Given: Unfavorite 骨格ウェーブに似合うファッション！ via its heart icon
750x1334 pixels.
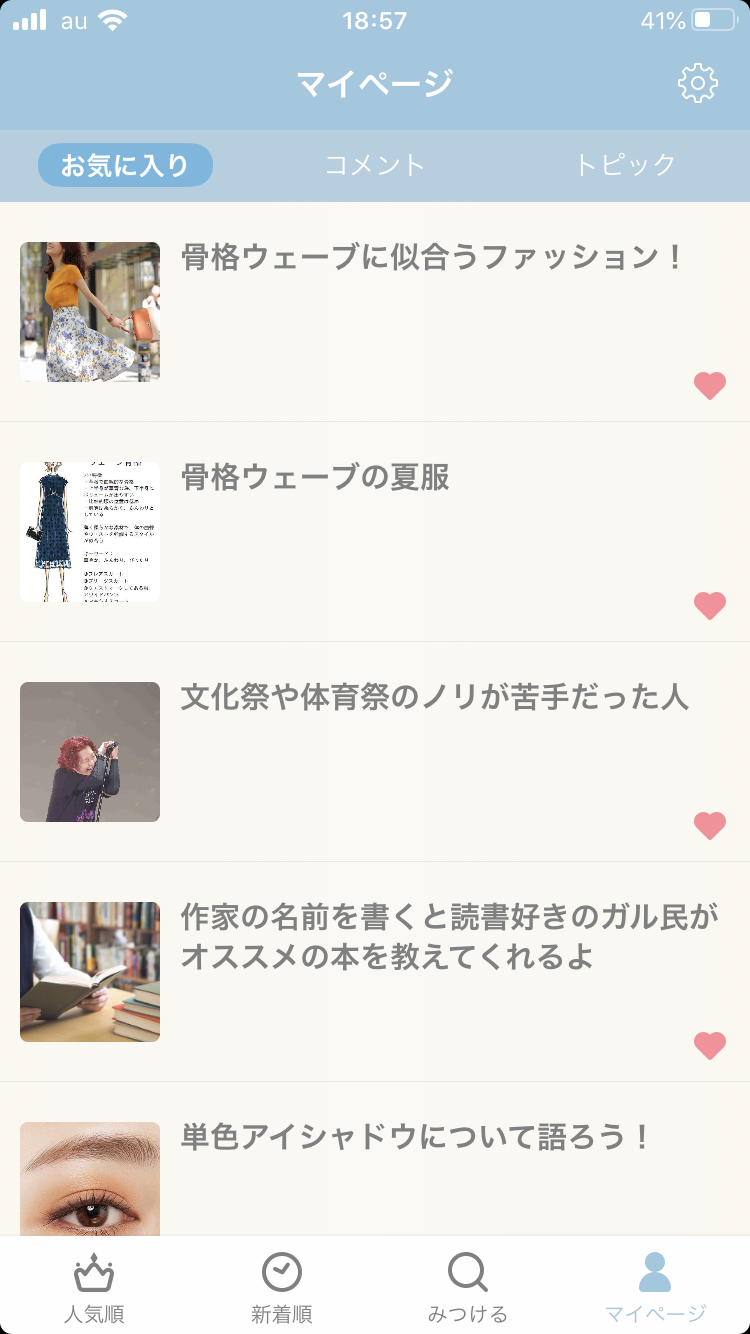Looking at the screenshot, I should click(709, 384).
